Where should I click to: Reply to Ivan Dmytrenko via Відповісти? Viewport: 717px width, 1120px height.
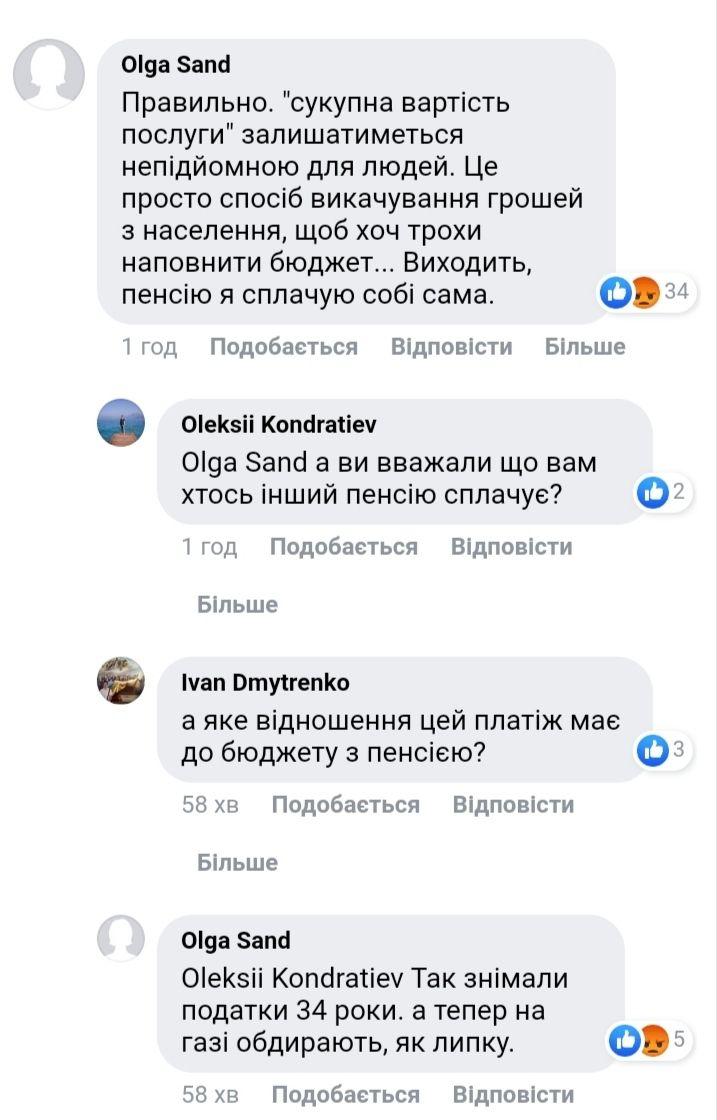(513, 805)
